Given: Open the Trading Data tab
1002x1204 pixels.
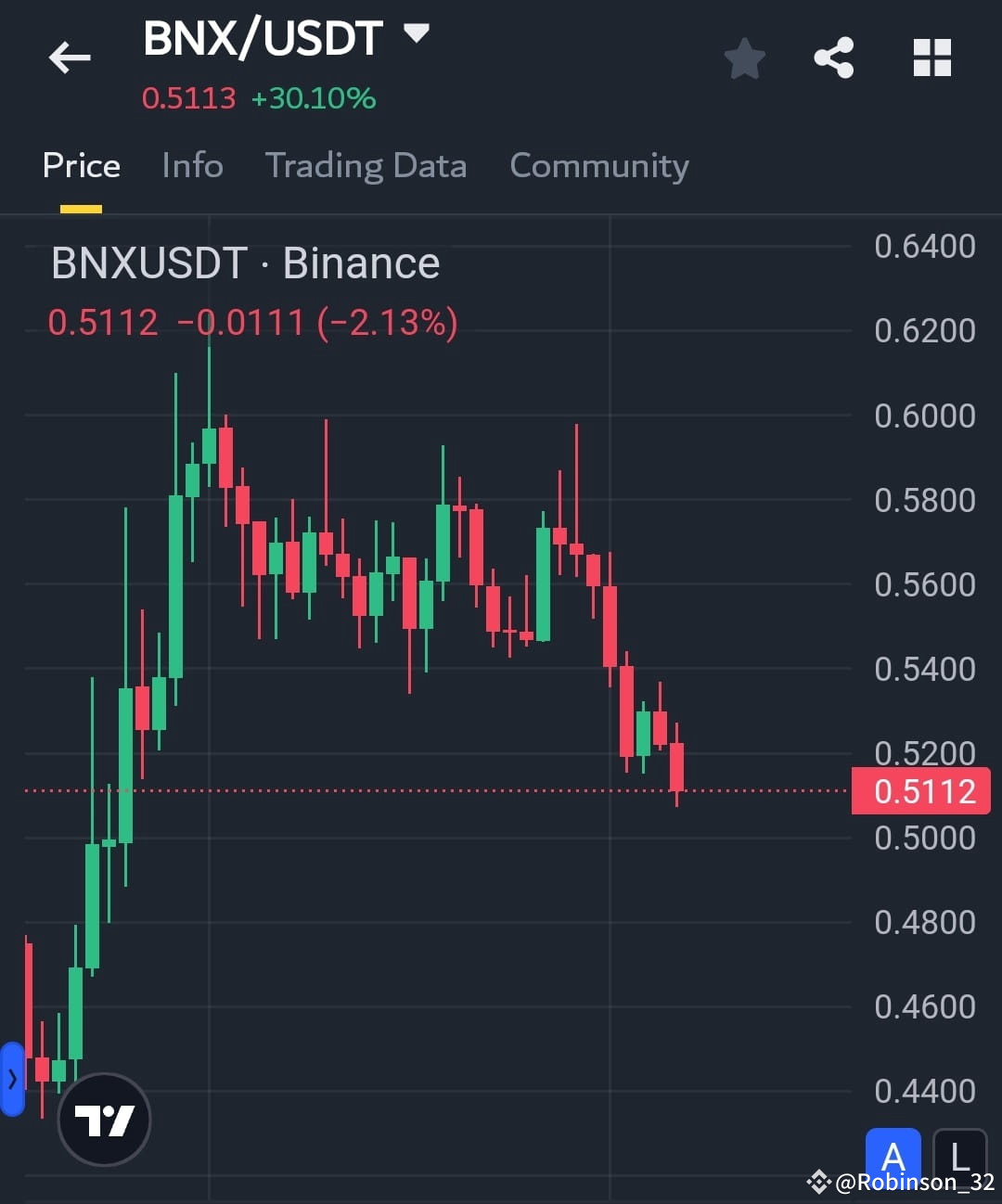Looking at the screenshot, I should (366, 165).
